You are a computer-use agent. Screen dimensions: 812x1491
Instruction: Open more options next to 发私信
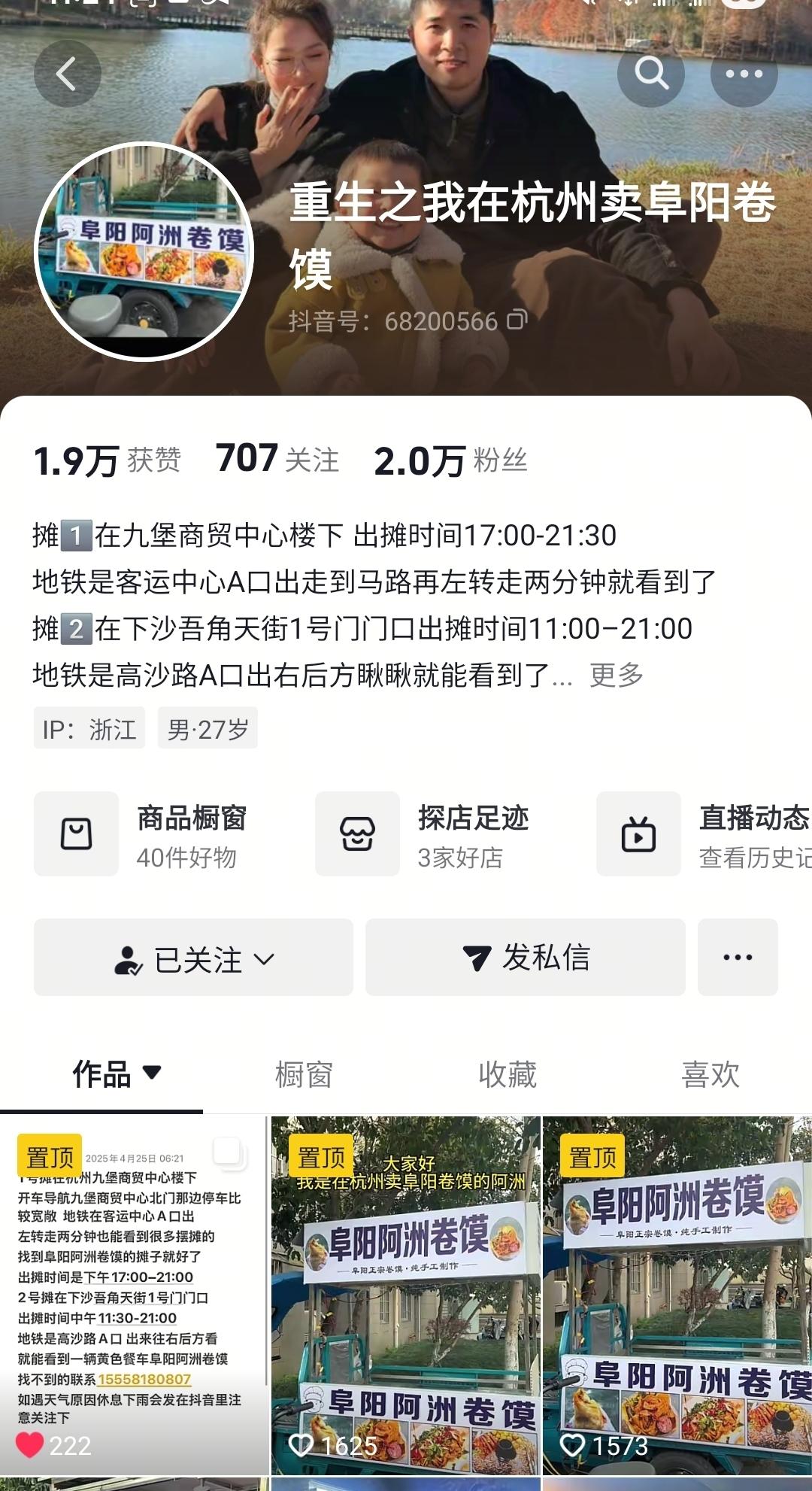point(737,958)
